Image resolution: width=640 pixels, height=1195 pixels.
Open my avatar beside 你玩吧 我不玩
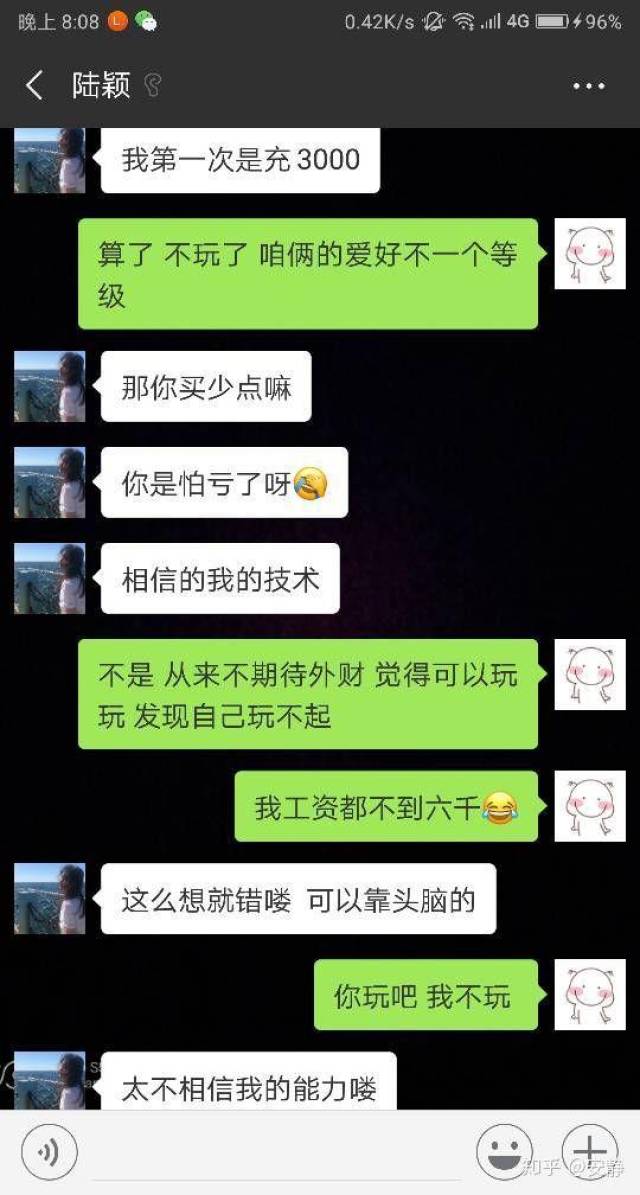pyautogui.click(x=590, y=994)
